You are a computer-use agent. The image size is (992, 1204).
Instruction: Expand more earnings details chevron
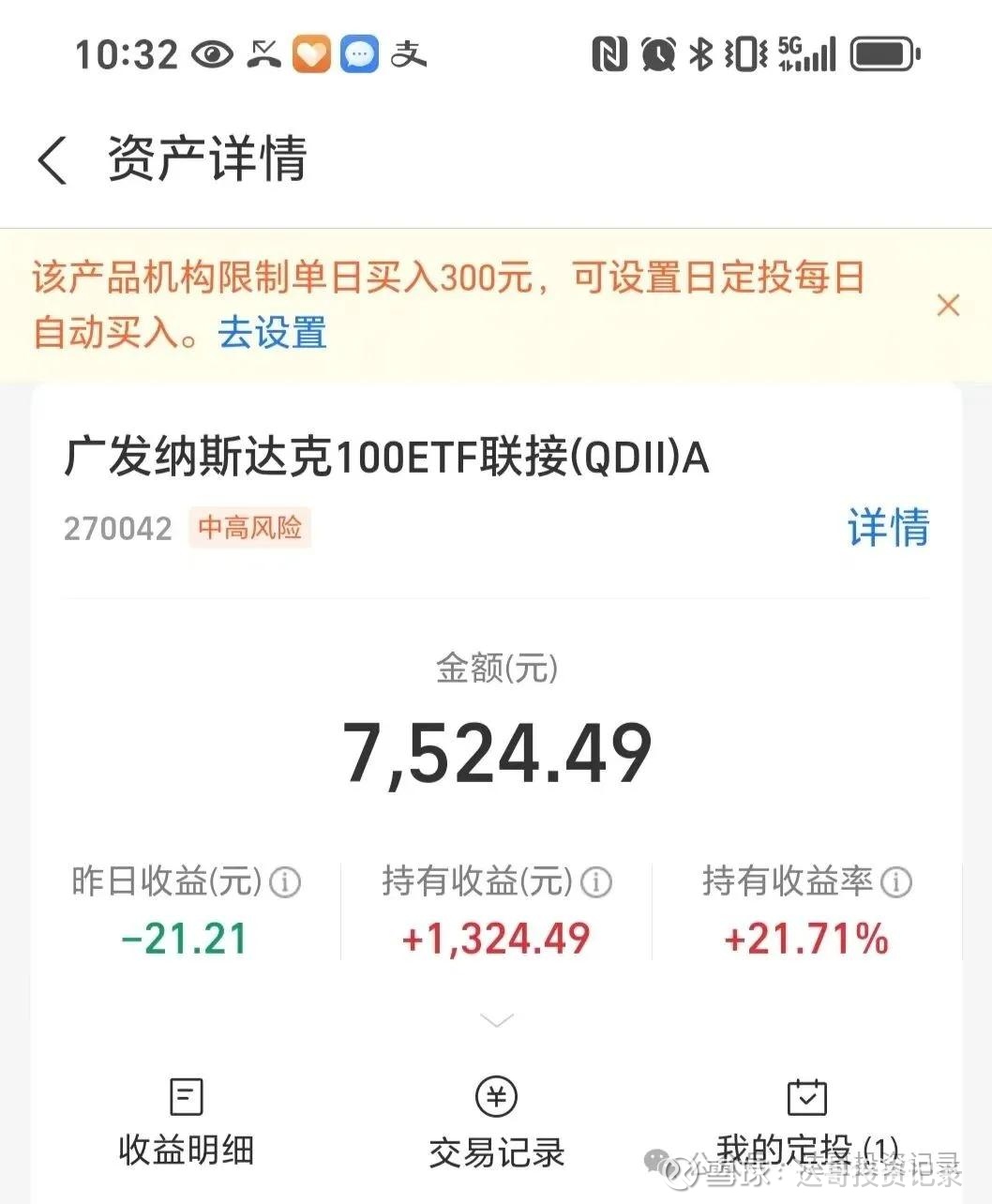(496, 1019)
